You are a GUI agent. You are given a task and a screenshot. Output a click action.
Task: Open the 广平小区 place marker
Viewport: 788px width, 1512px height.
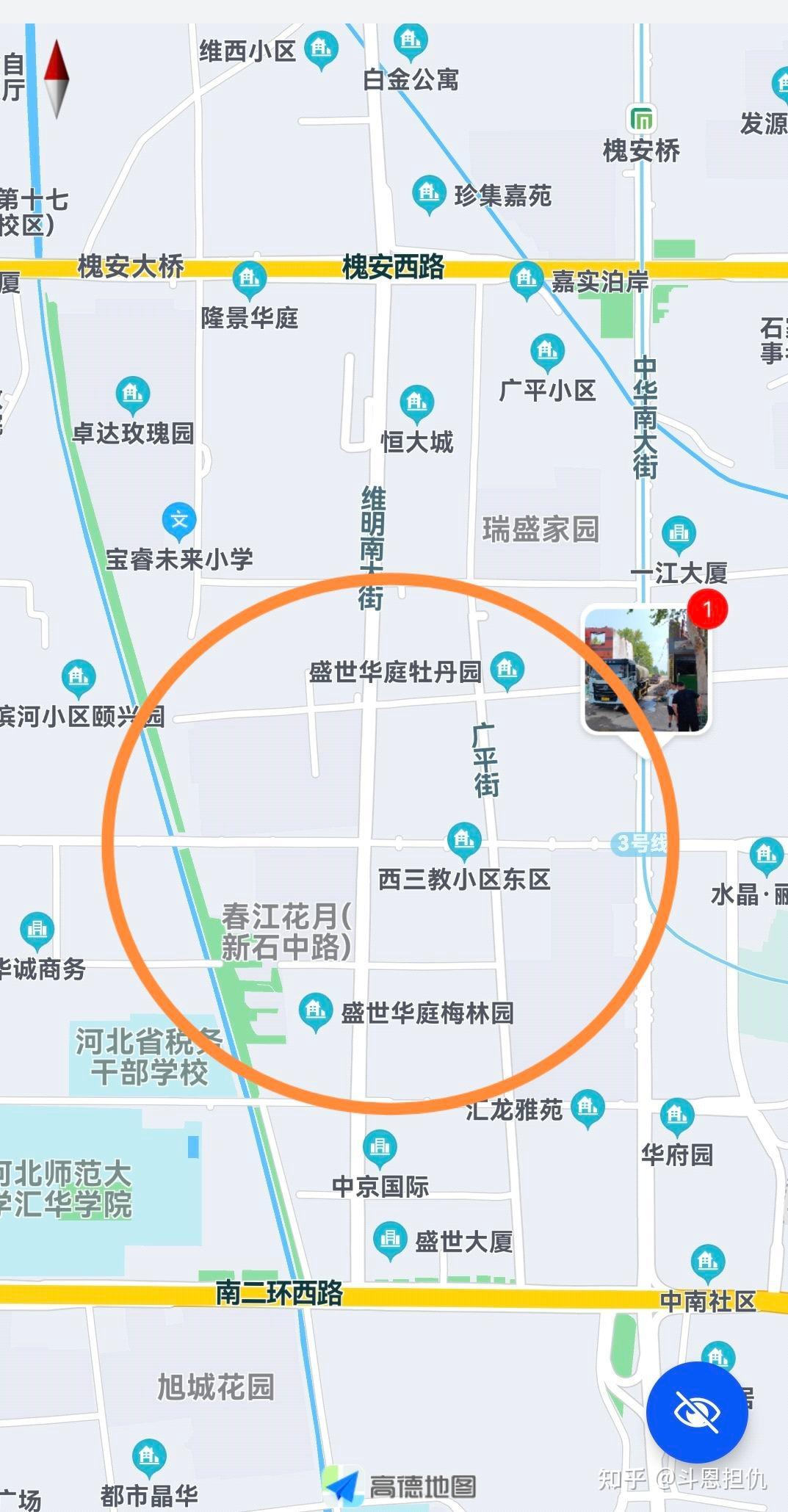tap(547, 352)
